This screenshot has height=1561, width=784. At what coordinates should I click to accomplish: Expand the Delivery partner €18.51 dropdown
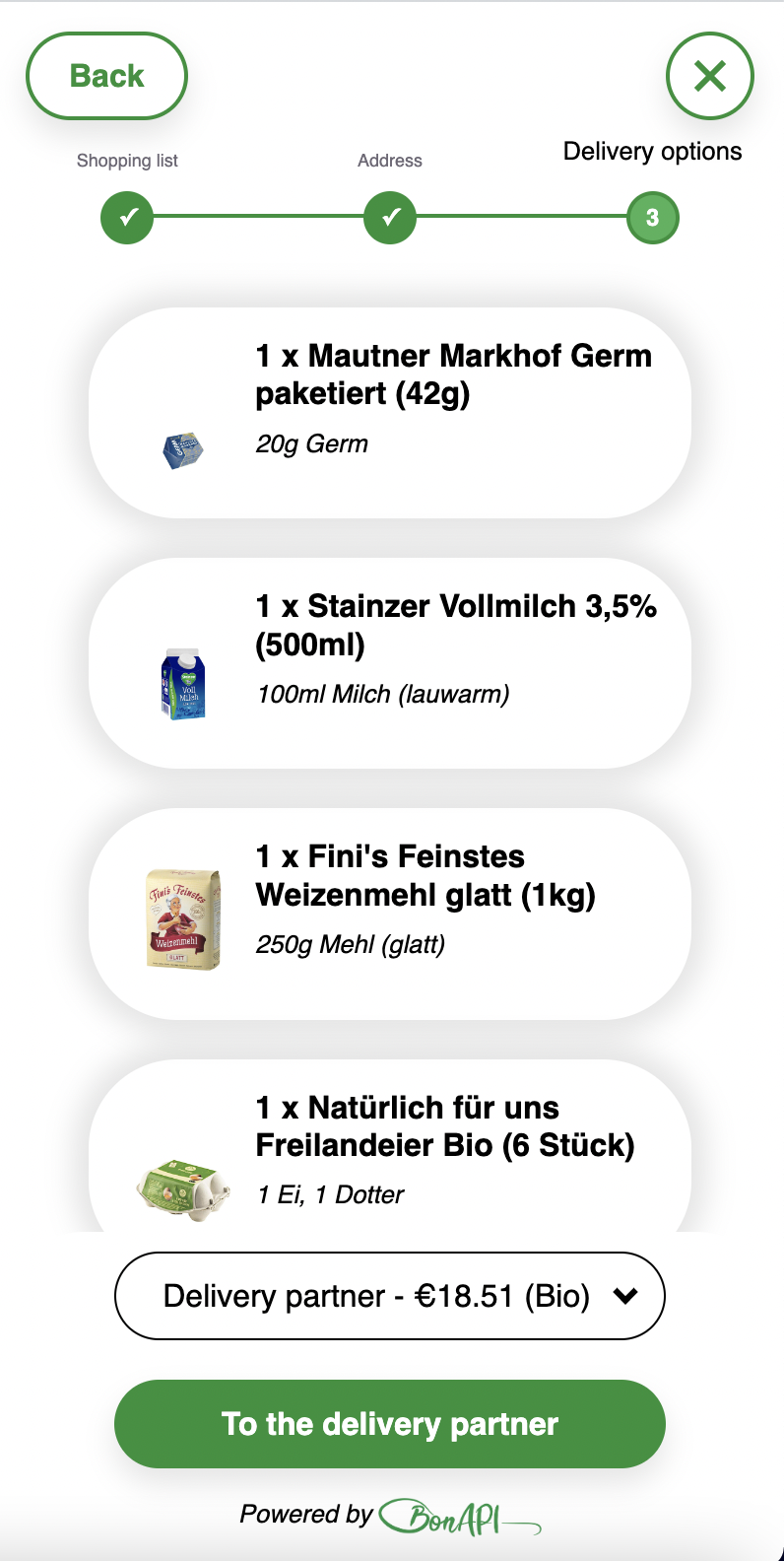point(390,1296)
